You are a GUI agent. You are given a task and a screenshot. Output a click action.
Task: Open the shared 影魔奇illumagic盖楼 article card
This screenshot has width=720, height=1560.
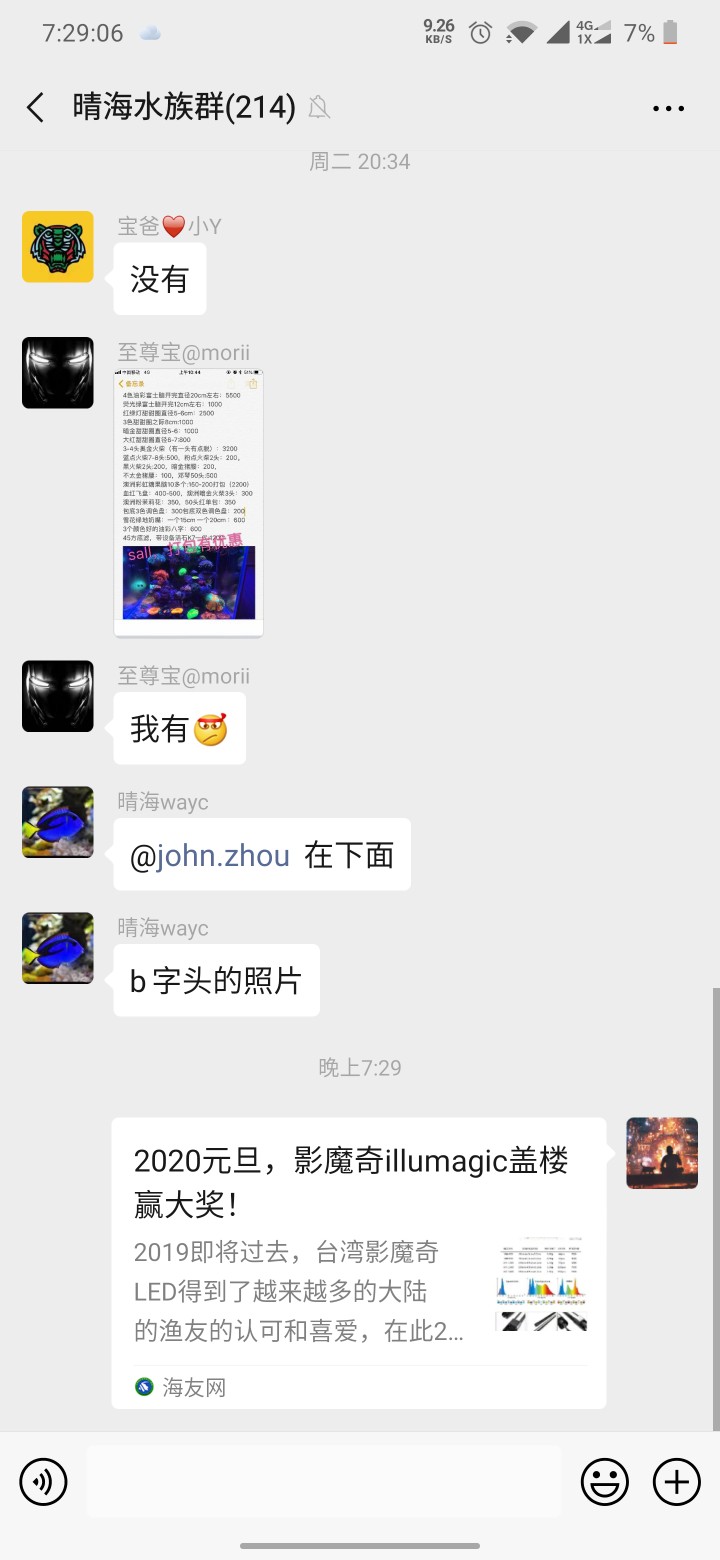point(358,1262)
